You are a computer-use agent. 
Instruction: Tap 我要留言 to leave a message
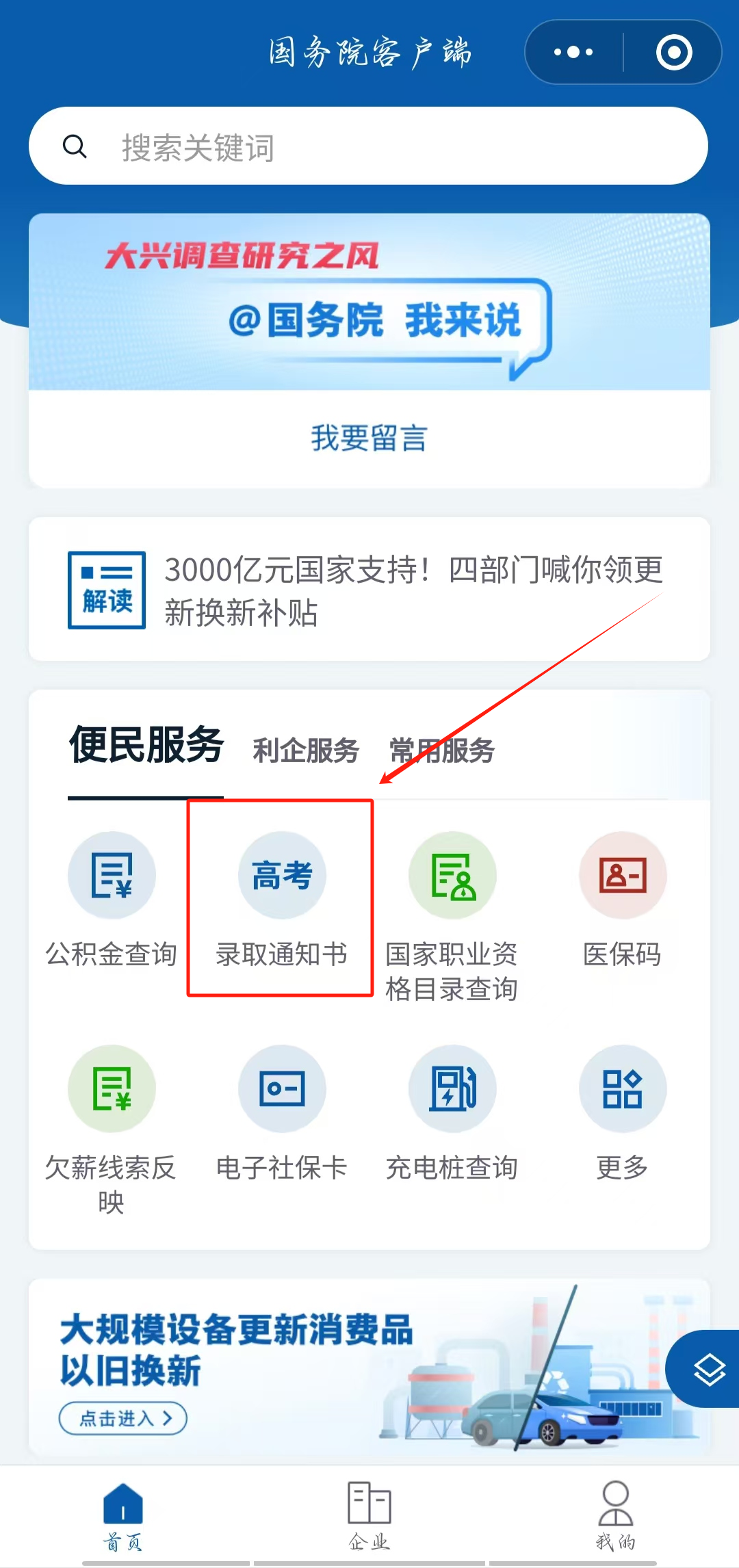tap(368, 439)
